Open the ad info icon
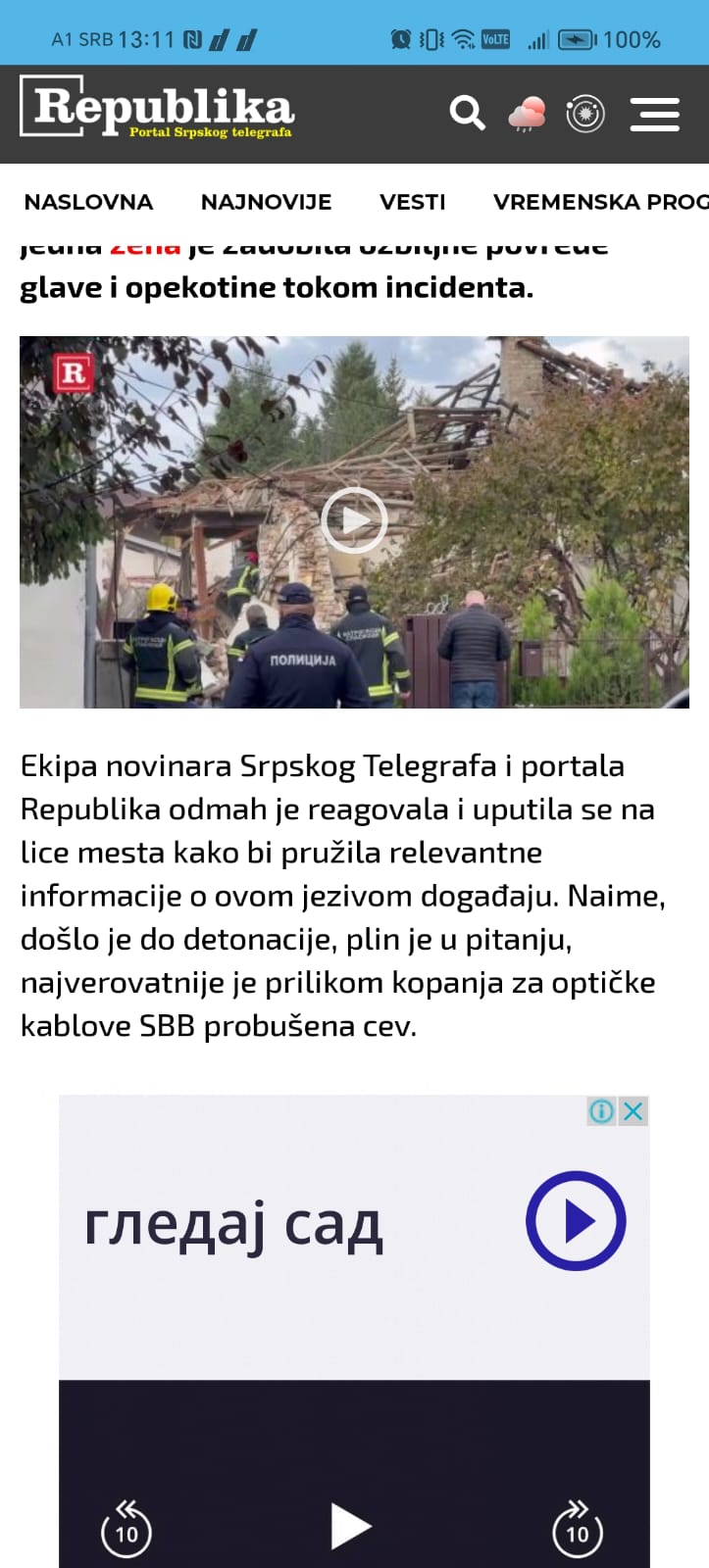Image resolution: width=709 pixels, height=1568 pixels. pos(601,1110)
